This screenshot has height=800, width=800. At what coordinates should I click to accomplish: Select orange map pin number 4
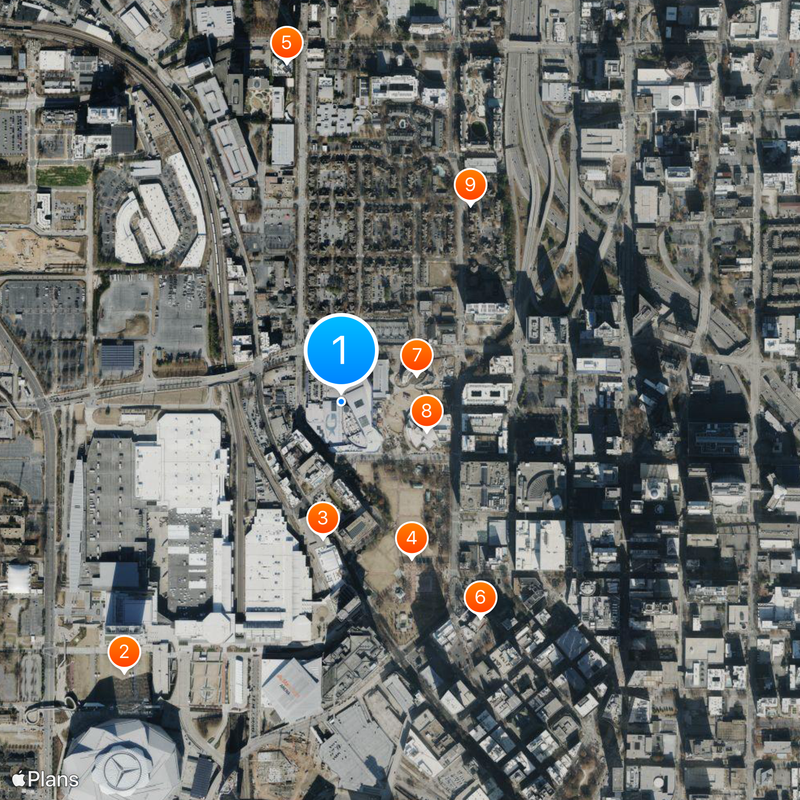coord(411,538)
